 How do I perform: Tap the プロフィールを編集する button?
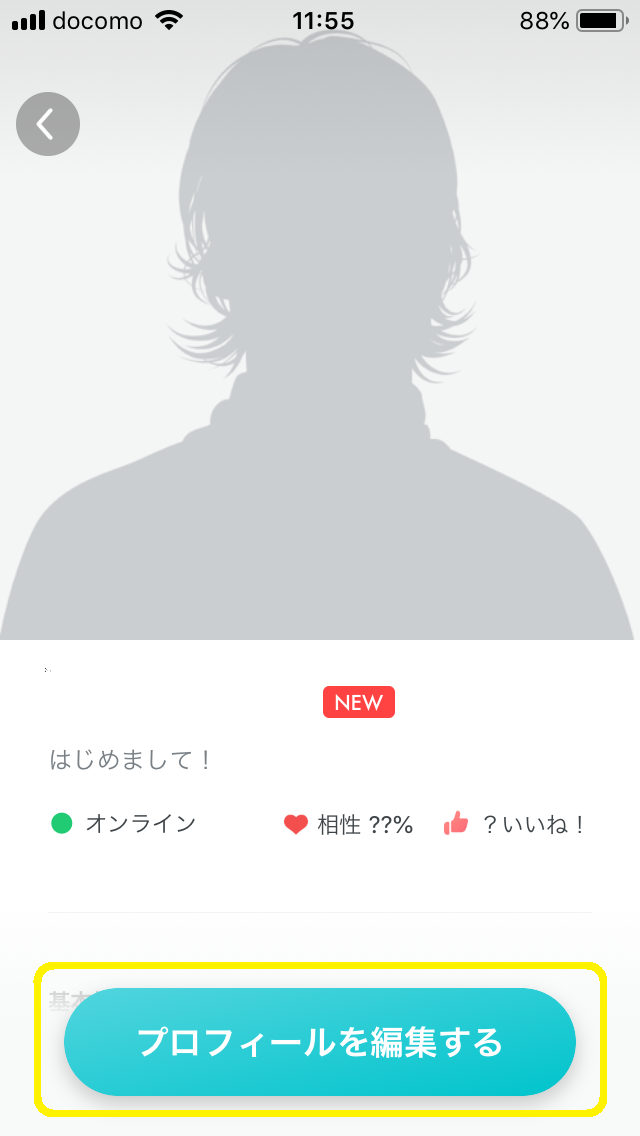pos(320,1042)
